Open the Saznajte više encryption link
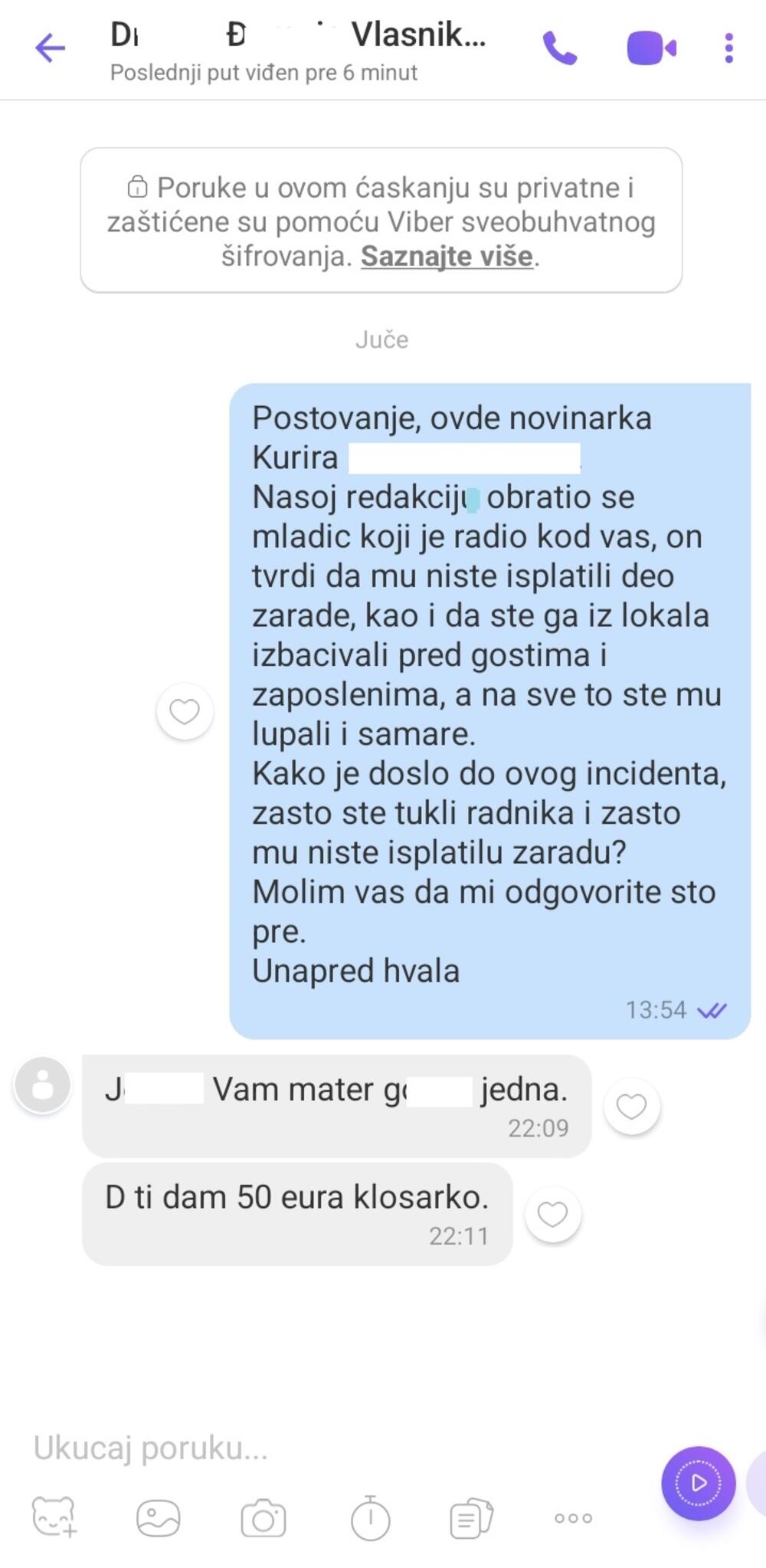This screenshot has width=766, height=1568. click(x=447, y=256)
